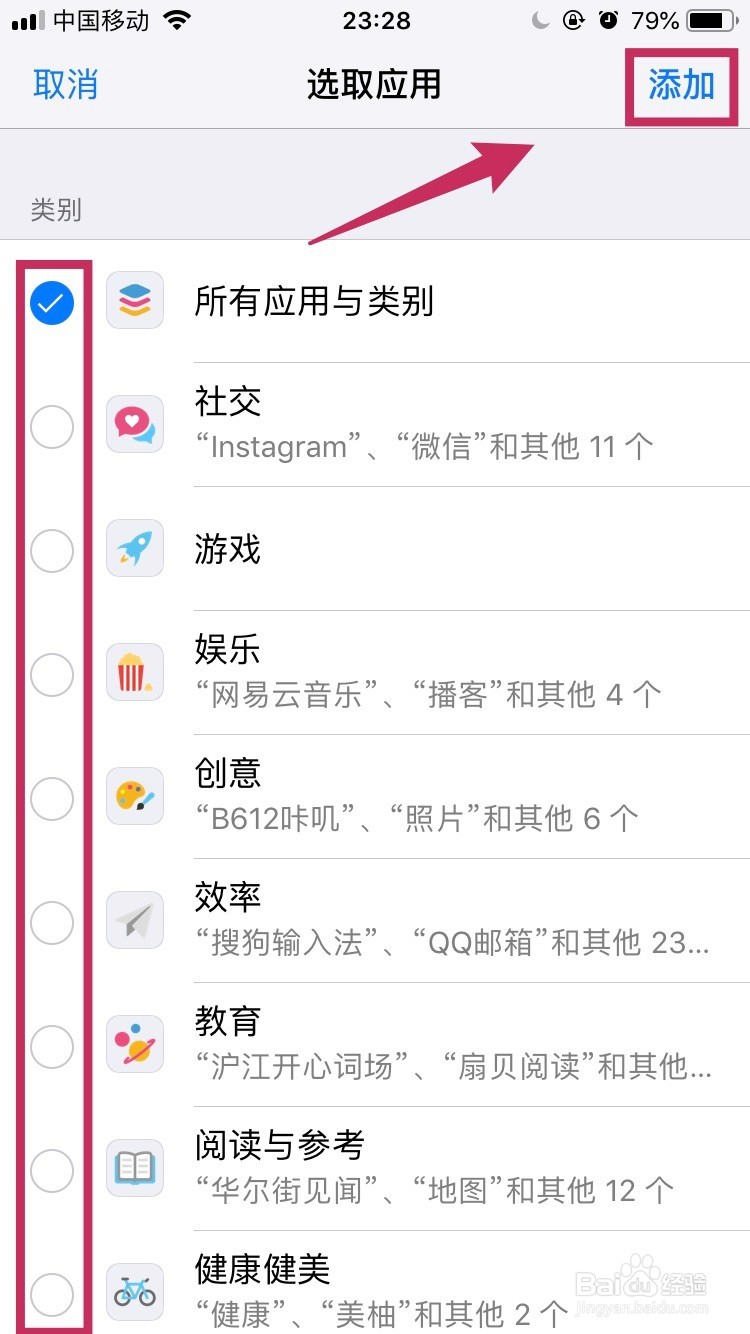Select the 娱乐 popcorn icon

click(x=134, y=672)
